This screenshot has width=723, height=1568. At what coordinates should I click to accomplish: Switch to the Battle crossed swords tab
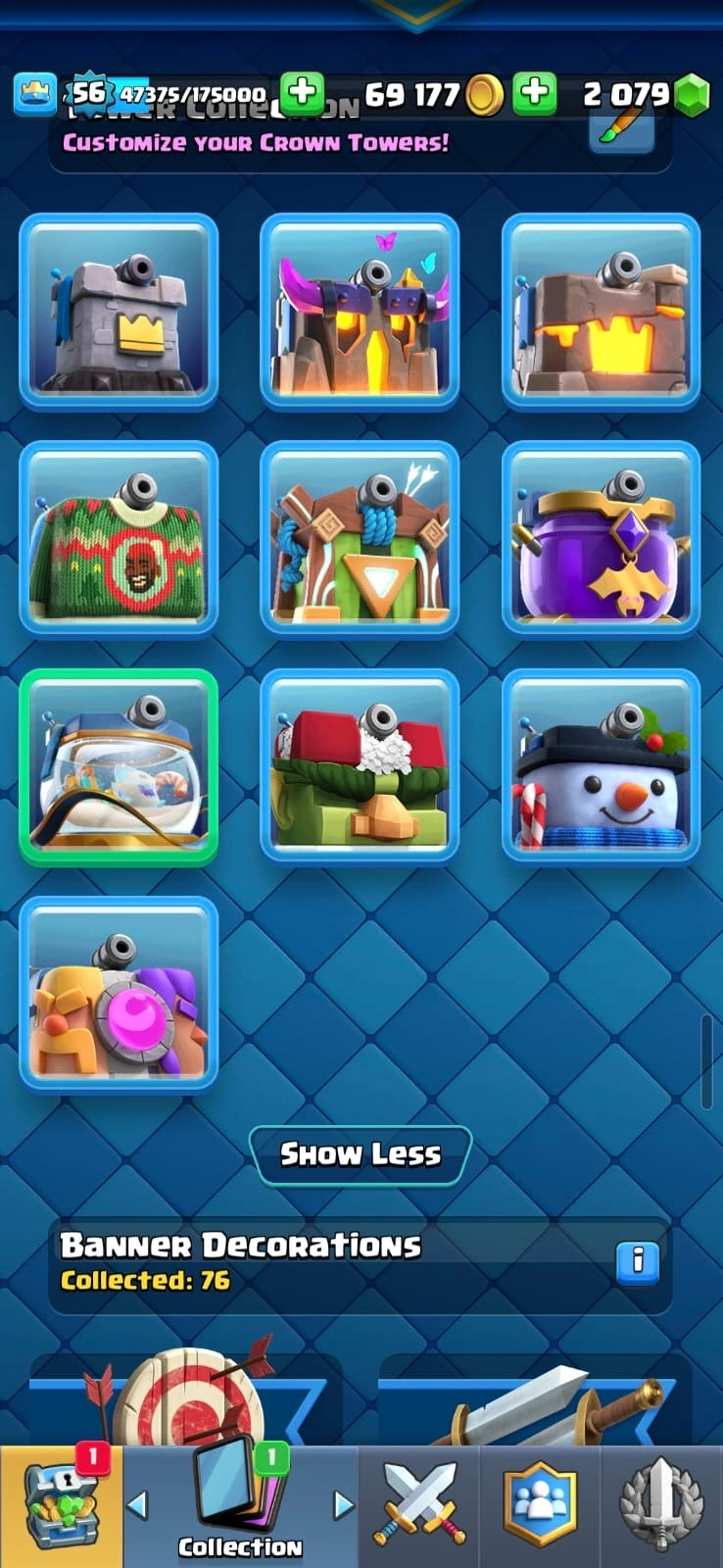tap(419, 1505)
